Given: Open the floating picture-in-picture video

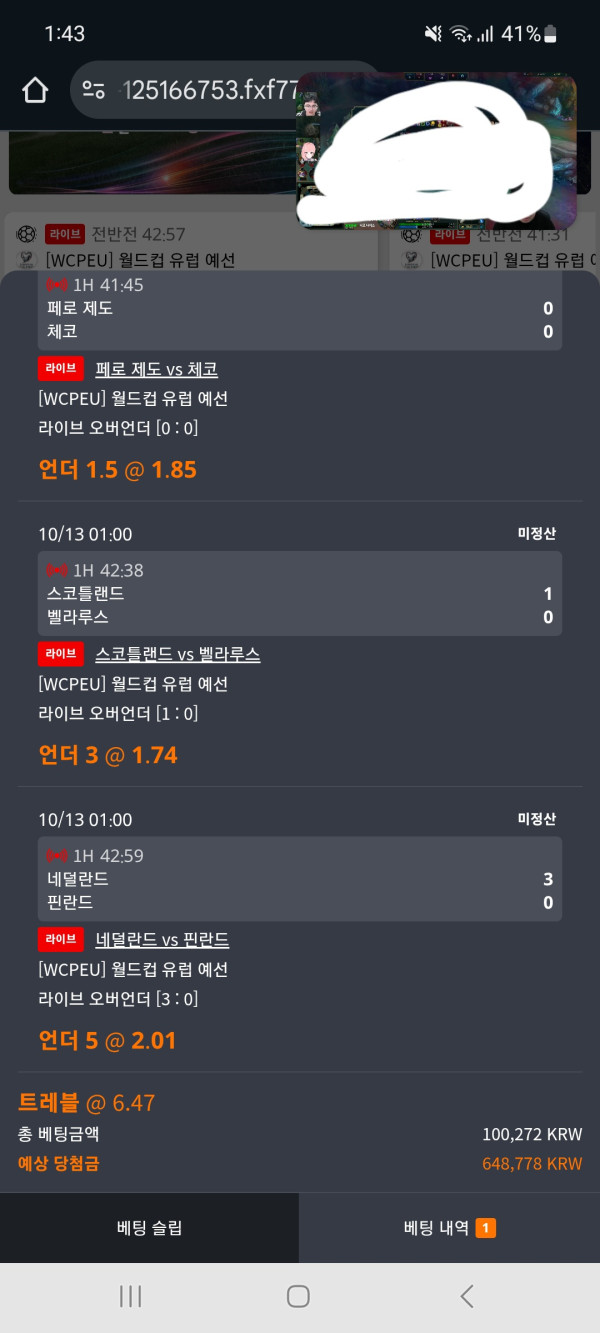Looking at the screenshot, I should (x=436, y=150).
